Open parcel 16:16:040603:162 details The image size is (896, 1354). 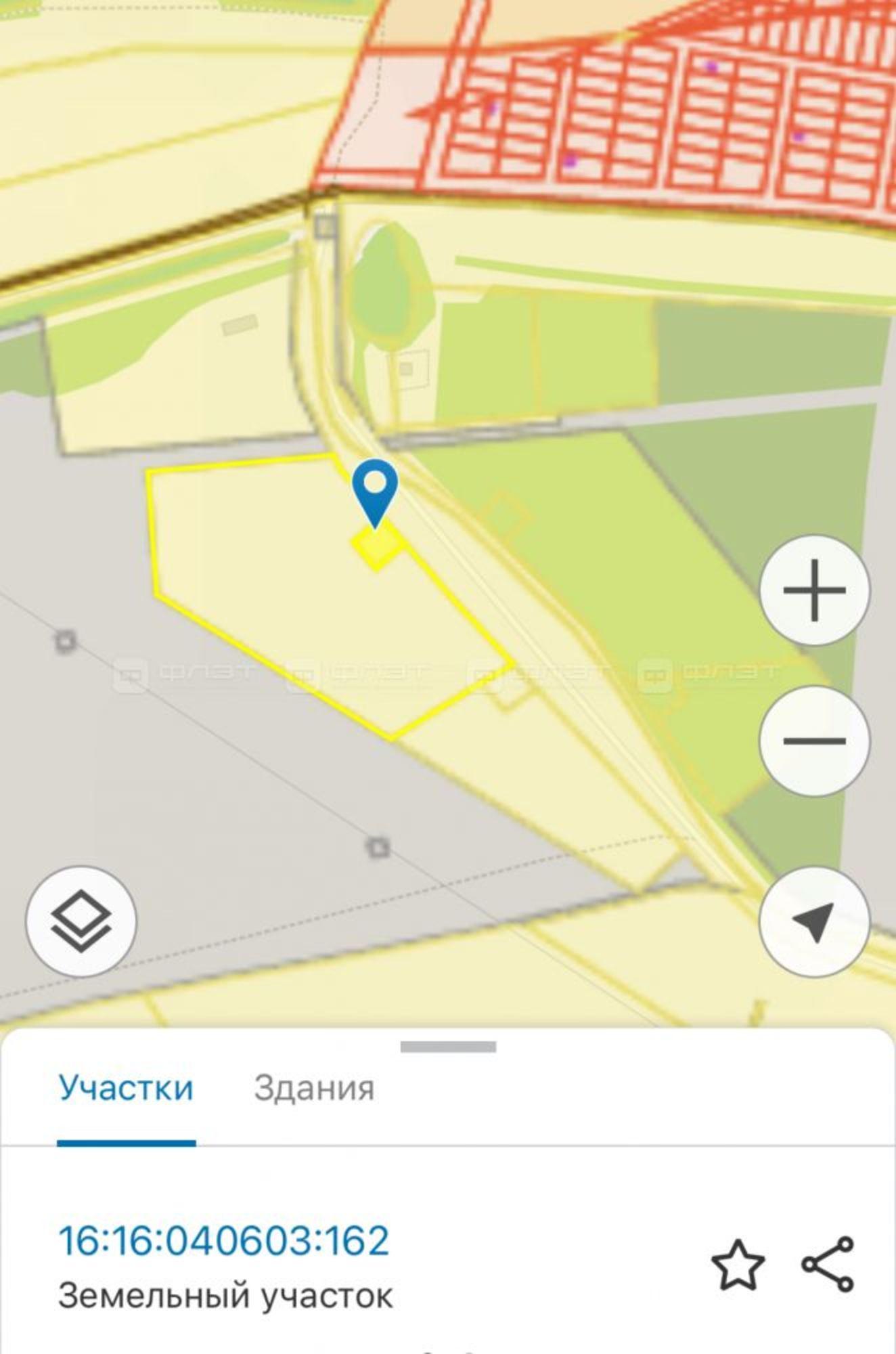(x=224, y=1240)
